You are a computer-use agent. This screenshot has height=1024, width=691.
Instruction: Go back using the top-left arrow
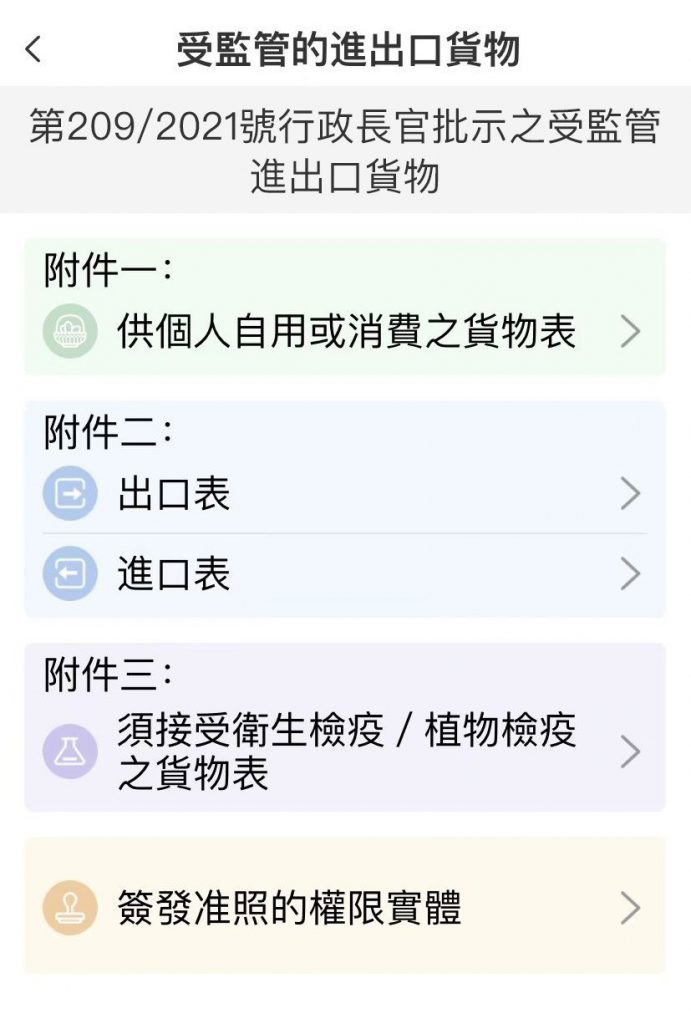(34, 49)
